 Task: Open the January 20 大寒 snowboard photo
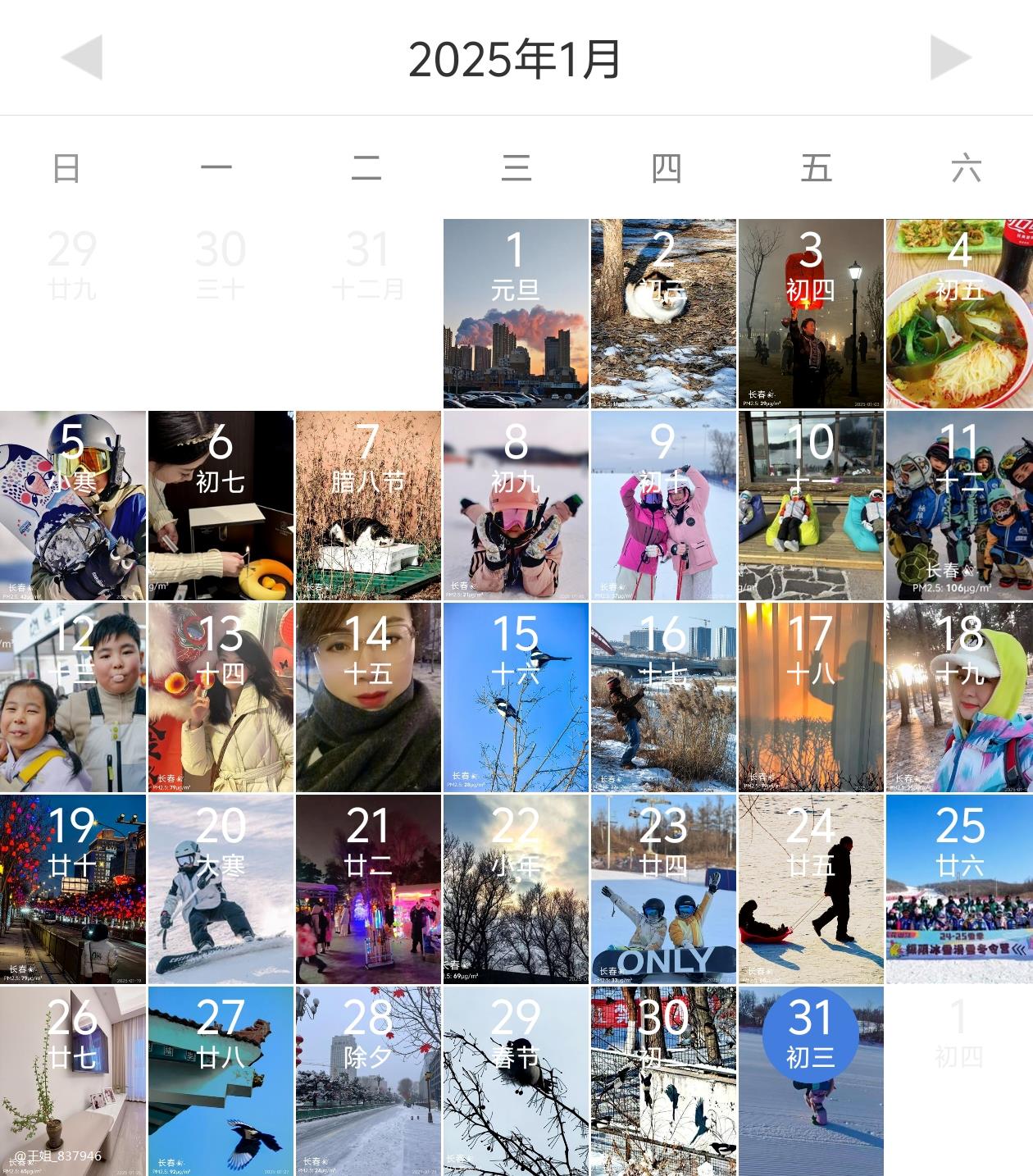tap(221, 890)
